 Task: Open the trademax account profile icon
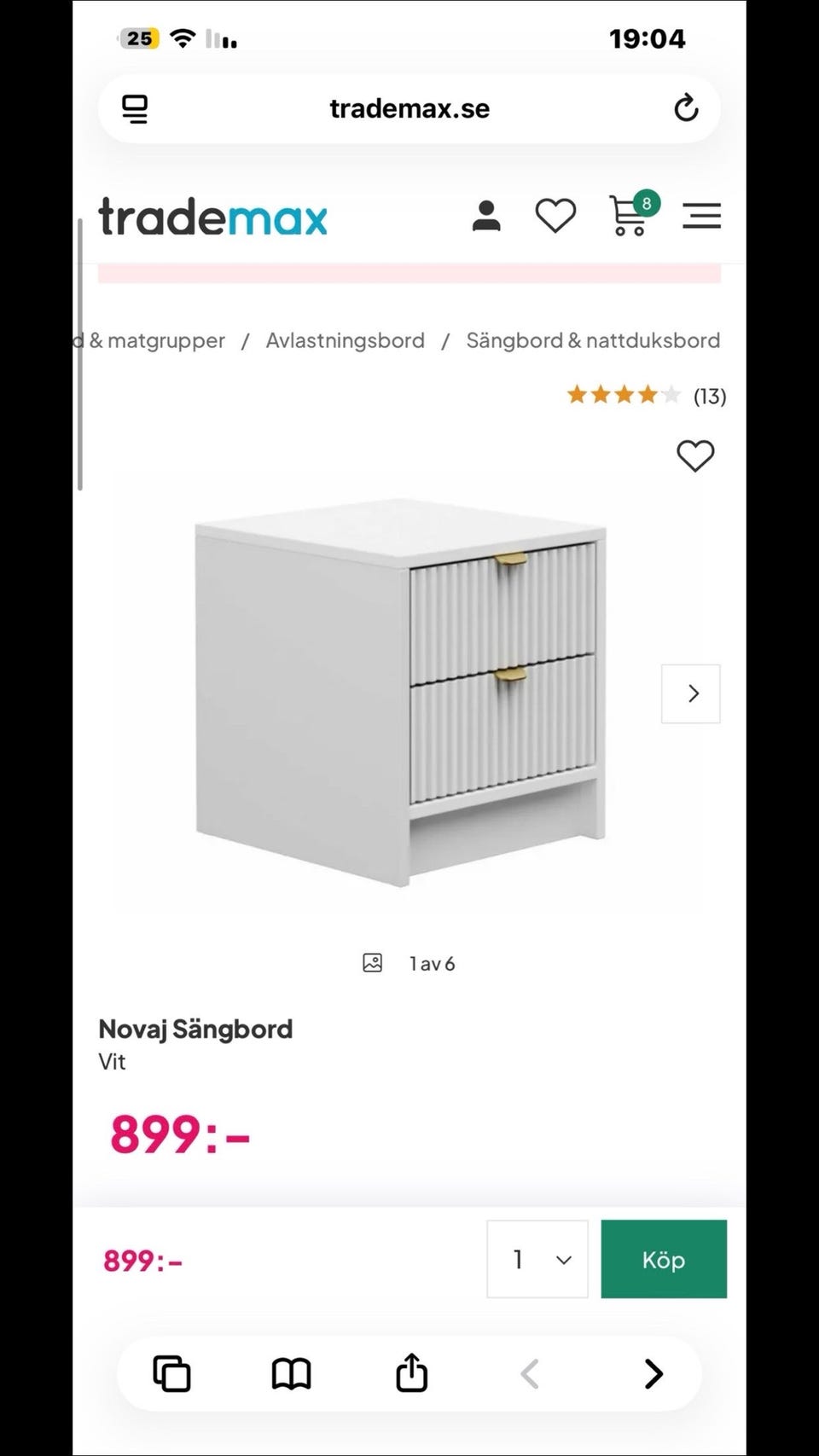point(486,216)
